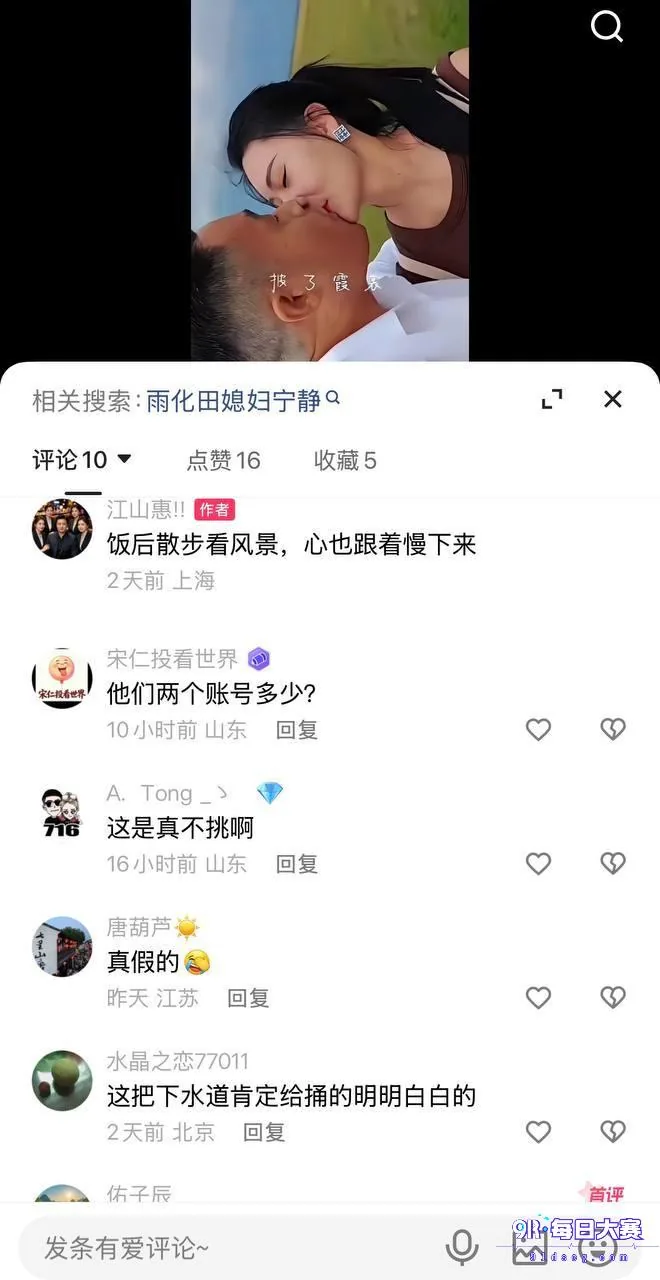The width and height of the screenshot is (660, 1280).
Task: Switch to the 收藏 5 tab
Action: [x=345, y=460]
